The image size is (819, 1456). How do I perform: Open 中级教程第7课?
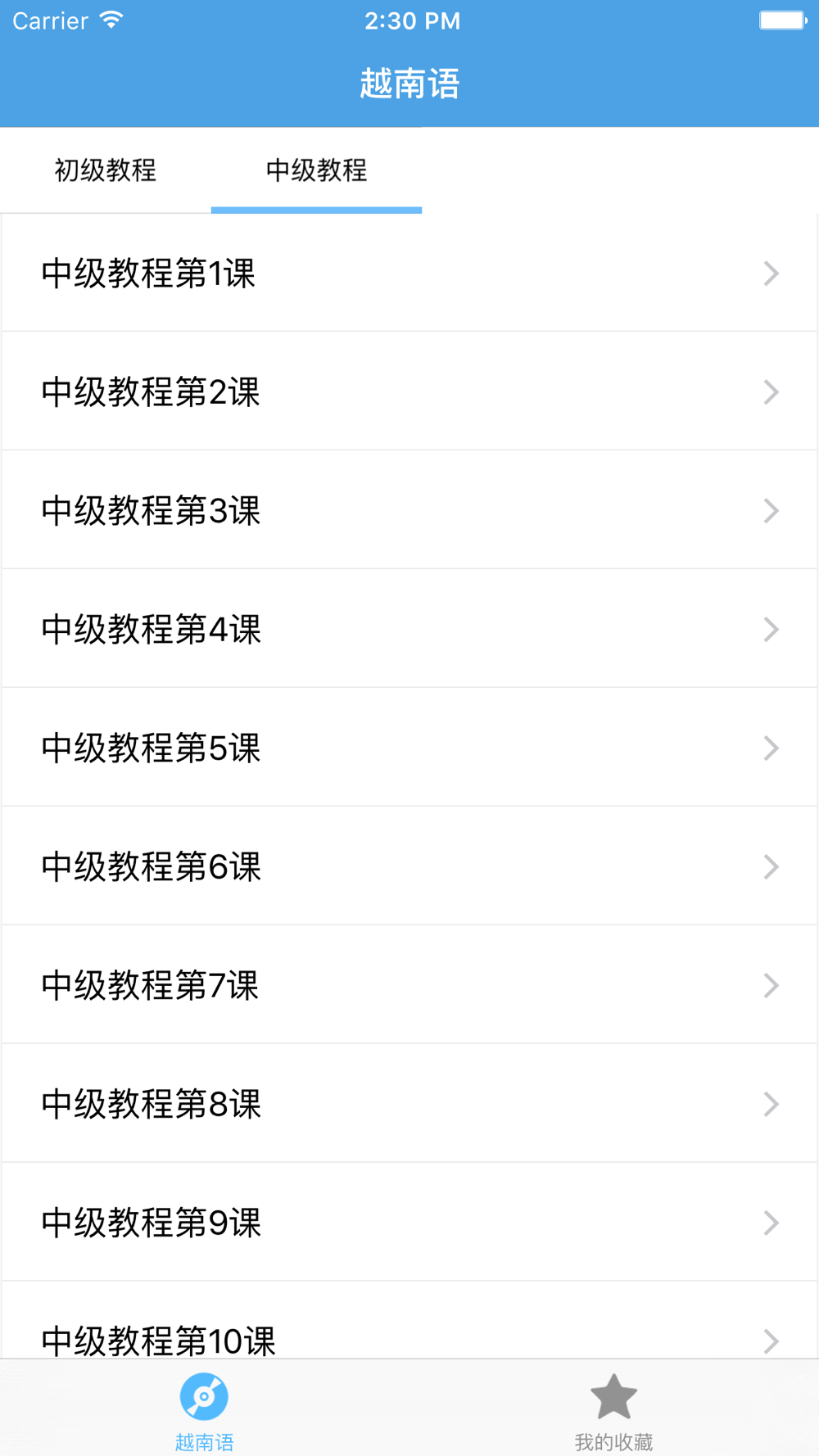tap(409, 985)
